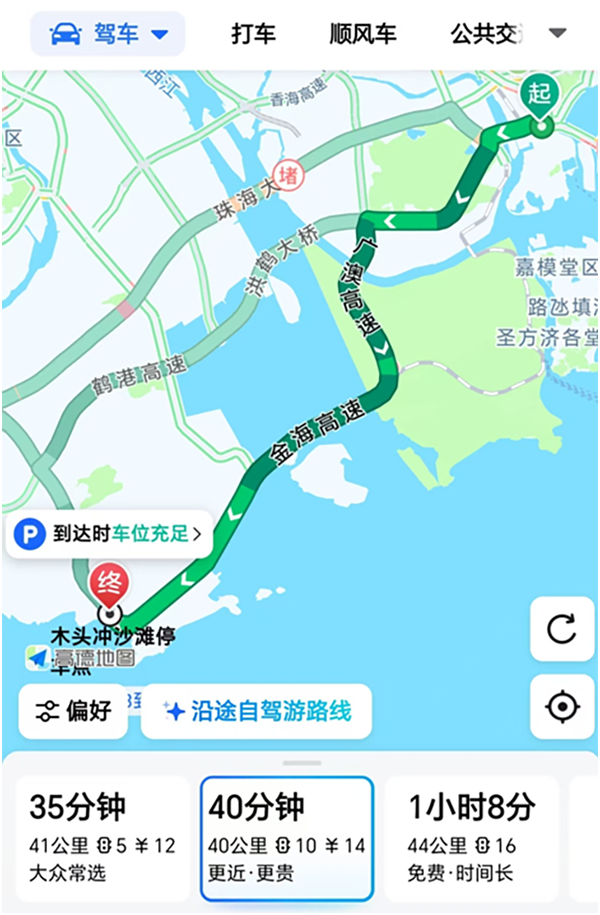Image resolution: width=600 pixels, height=915 pixels.
Task: Select the 1小时8分 免费 route
Action: coord(472,838)
